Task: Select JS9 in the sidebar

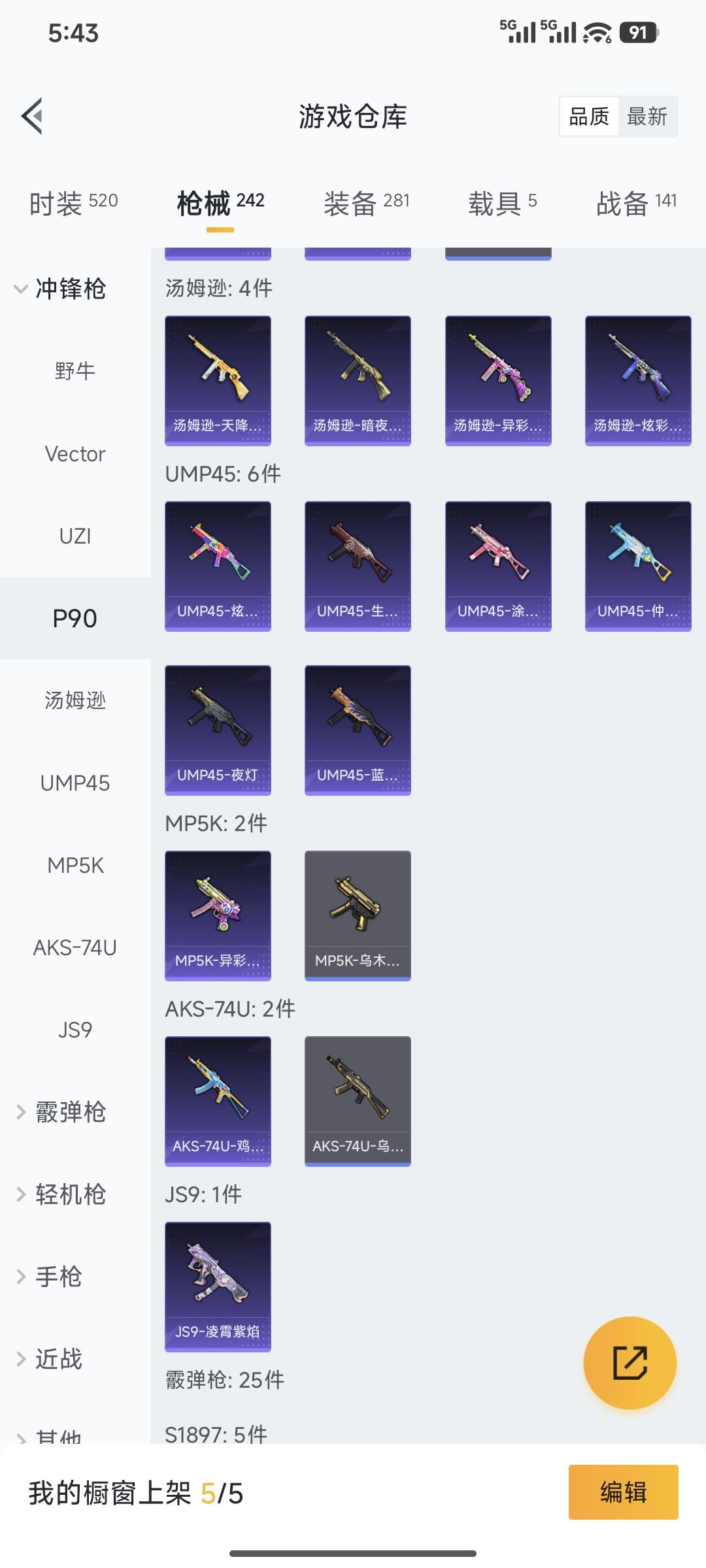Action: tap(75, 1030)
